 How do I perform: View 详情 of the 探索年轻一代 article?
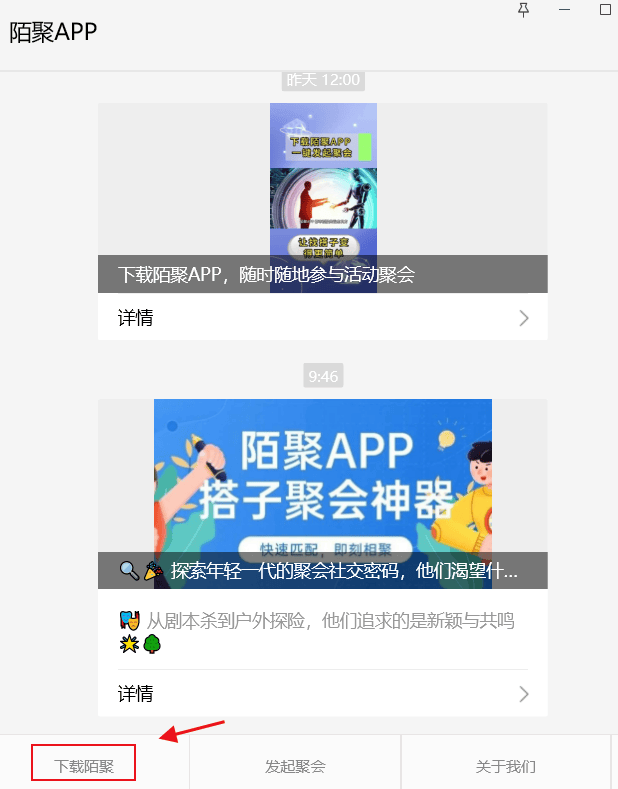pyautogui.click(x=322, y=693)
